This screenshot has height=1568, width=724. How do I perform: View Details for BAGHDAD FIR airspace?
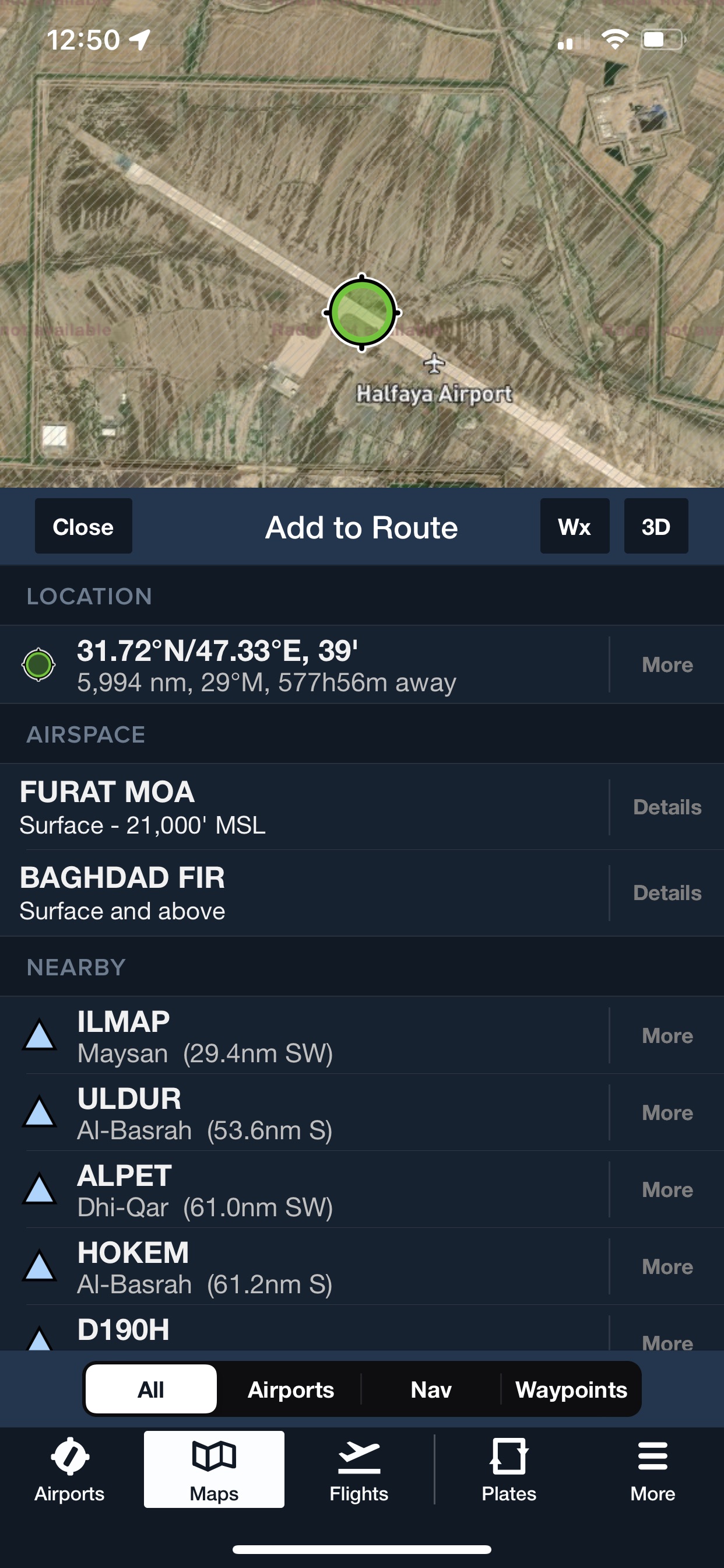point(667,893)
